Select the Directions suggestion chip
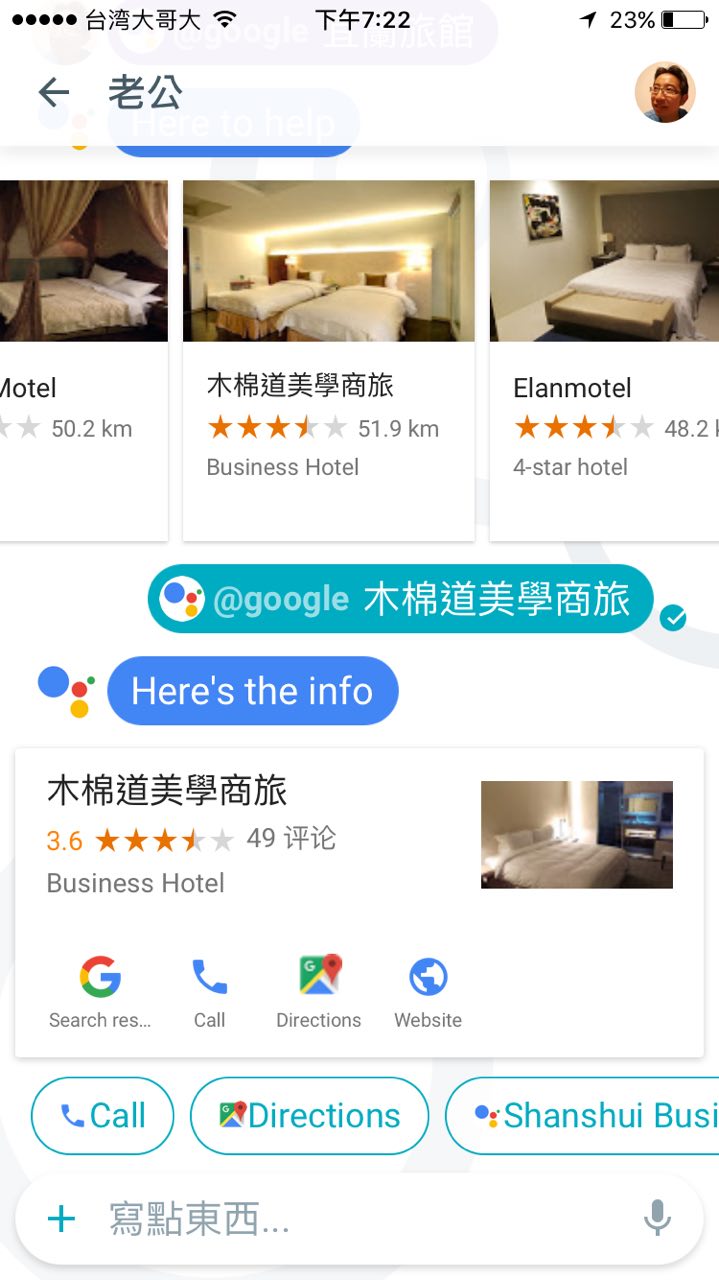719x1280 pixels. 309,1116
